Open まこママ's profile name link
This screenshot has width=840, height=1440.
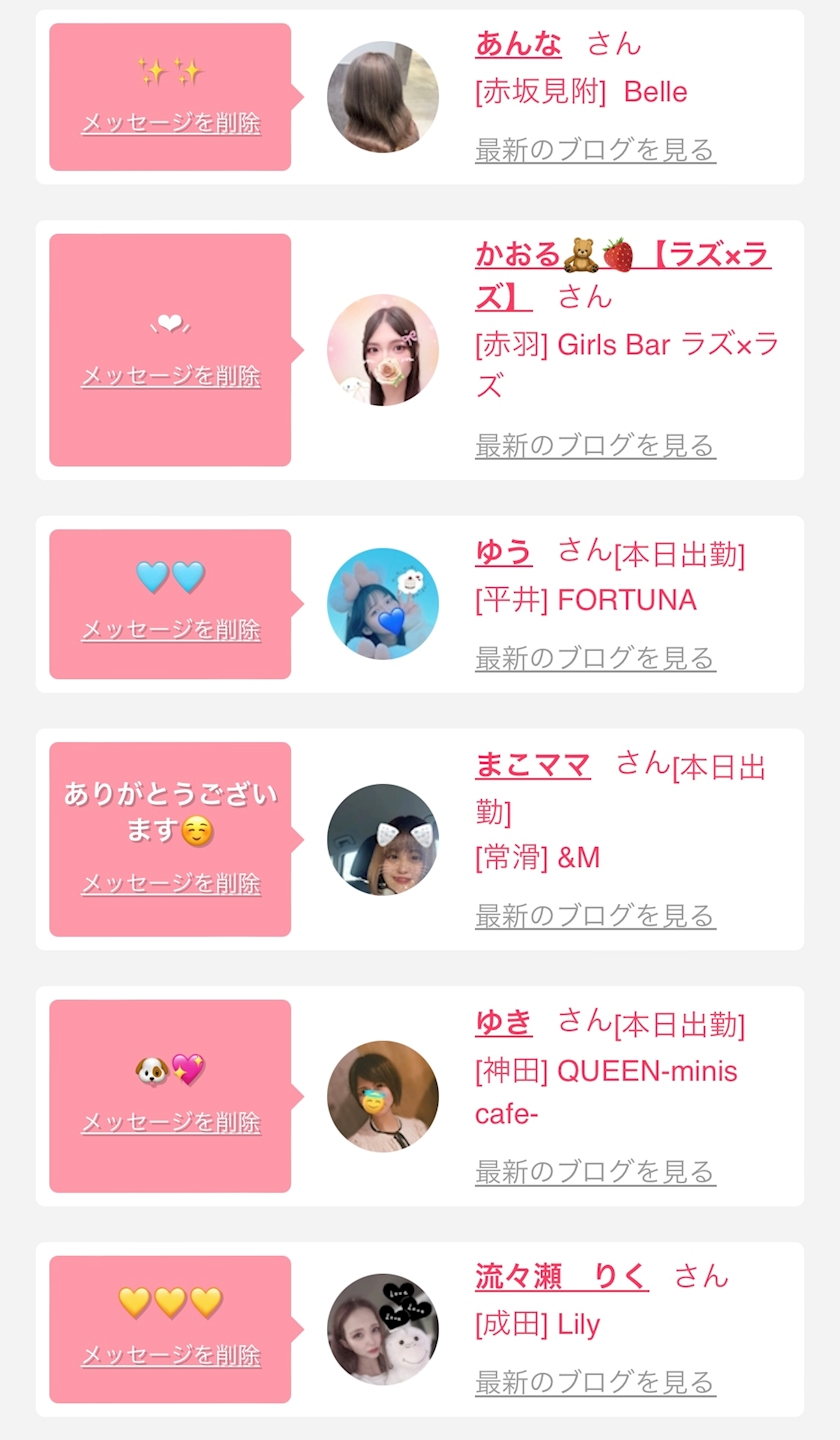point(532,766)
